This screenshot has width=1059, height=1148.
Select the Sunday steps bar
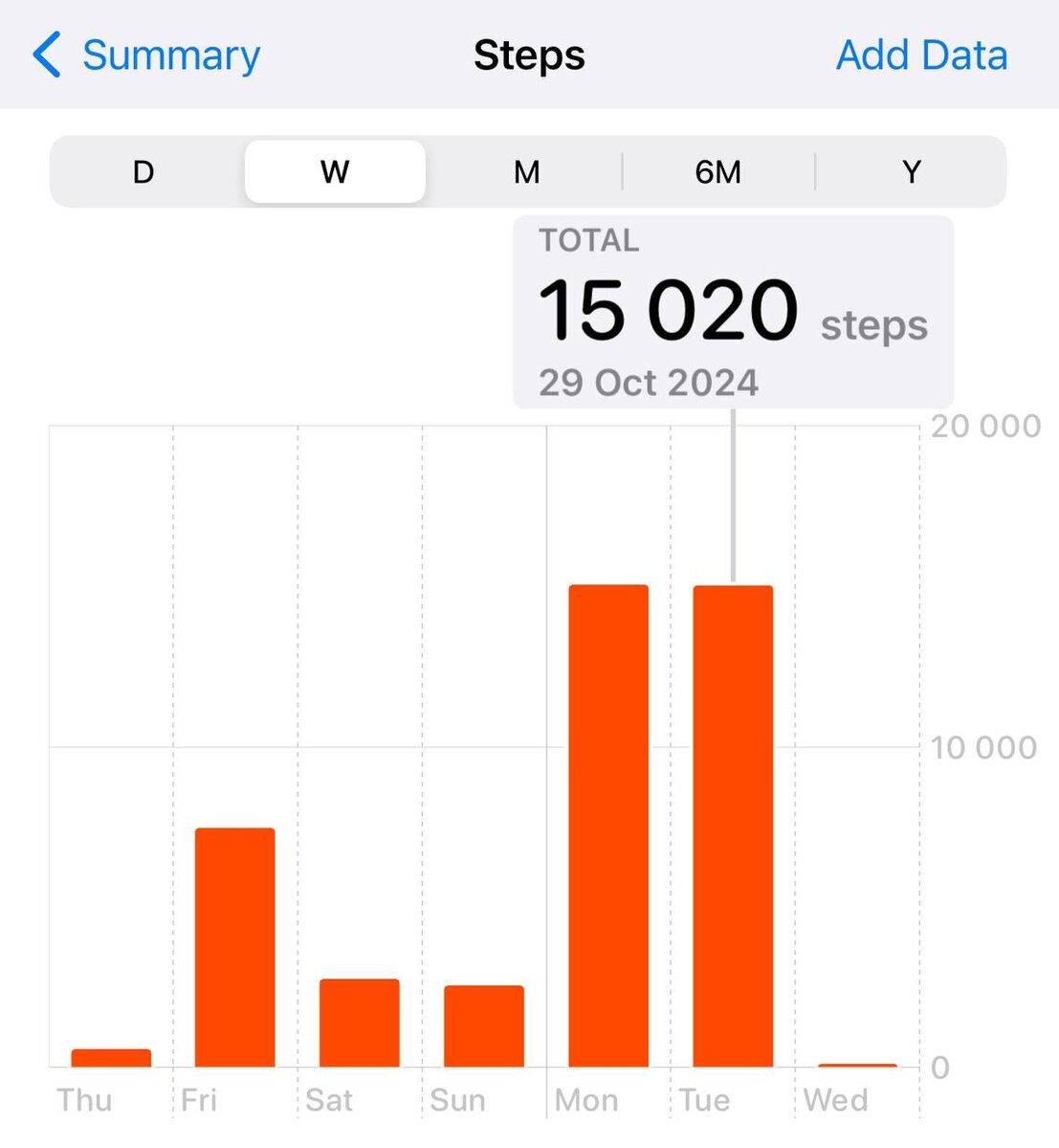(x=484, y=1026)
